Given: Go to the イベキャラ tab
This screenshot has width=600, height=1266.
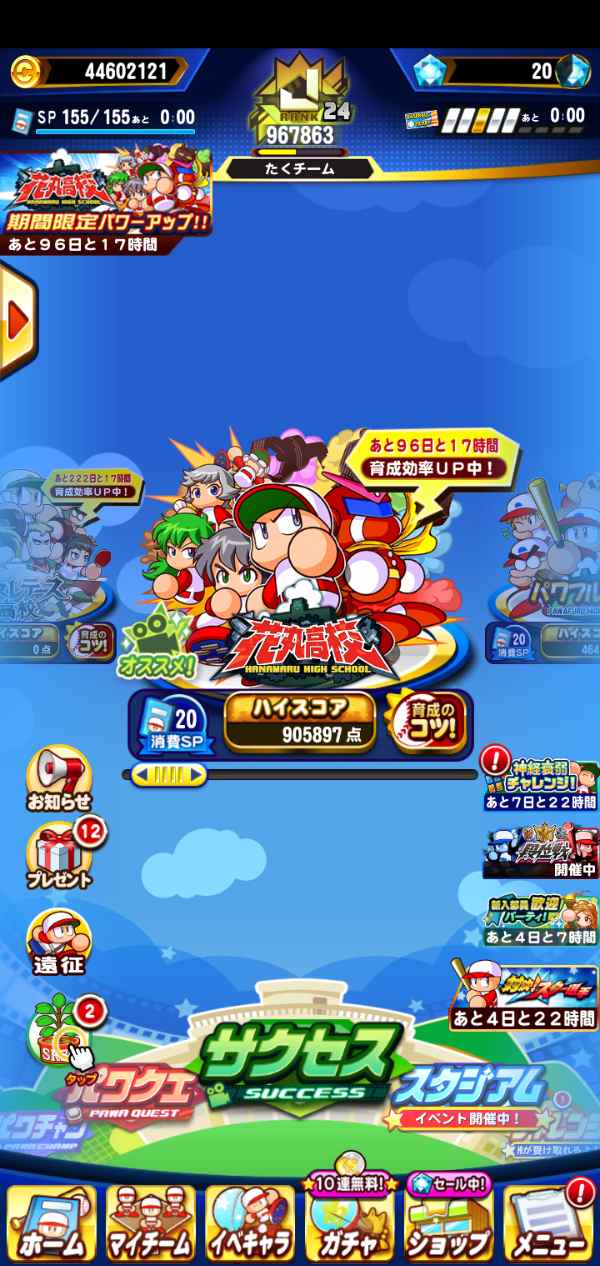Looking at the screenshot, I should point(250,1222).
